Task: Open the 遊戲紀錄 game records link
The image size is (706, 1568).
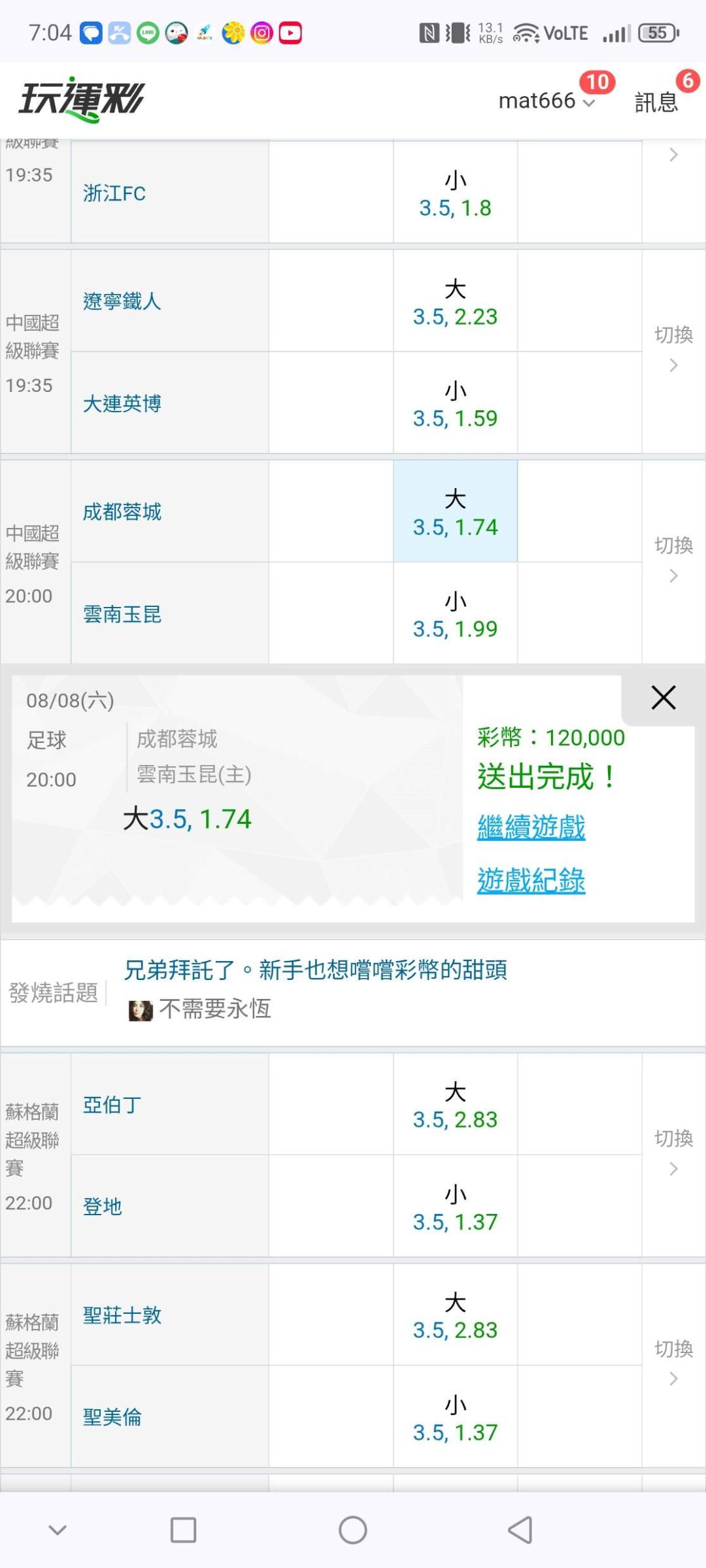Action: [x=531, y=880]
